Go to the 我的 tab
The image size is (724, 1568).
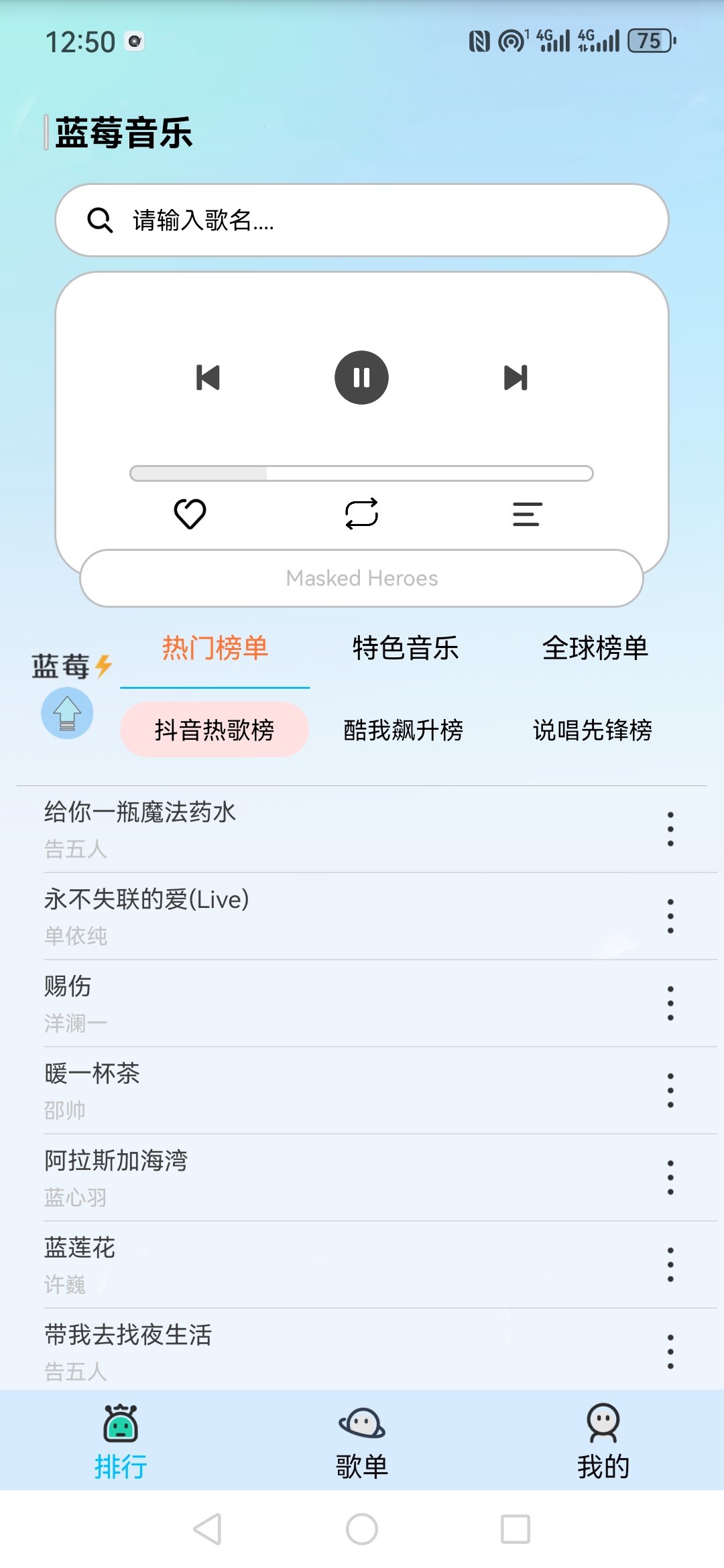coord(603,1441)
